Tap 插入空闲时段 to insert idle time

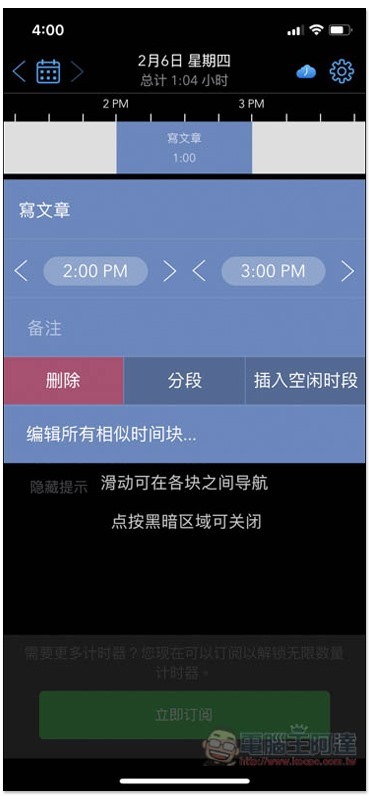(305, 381)
